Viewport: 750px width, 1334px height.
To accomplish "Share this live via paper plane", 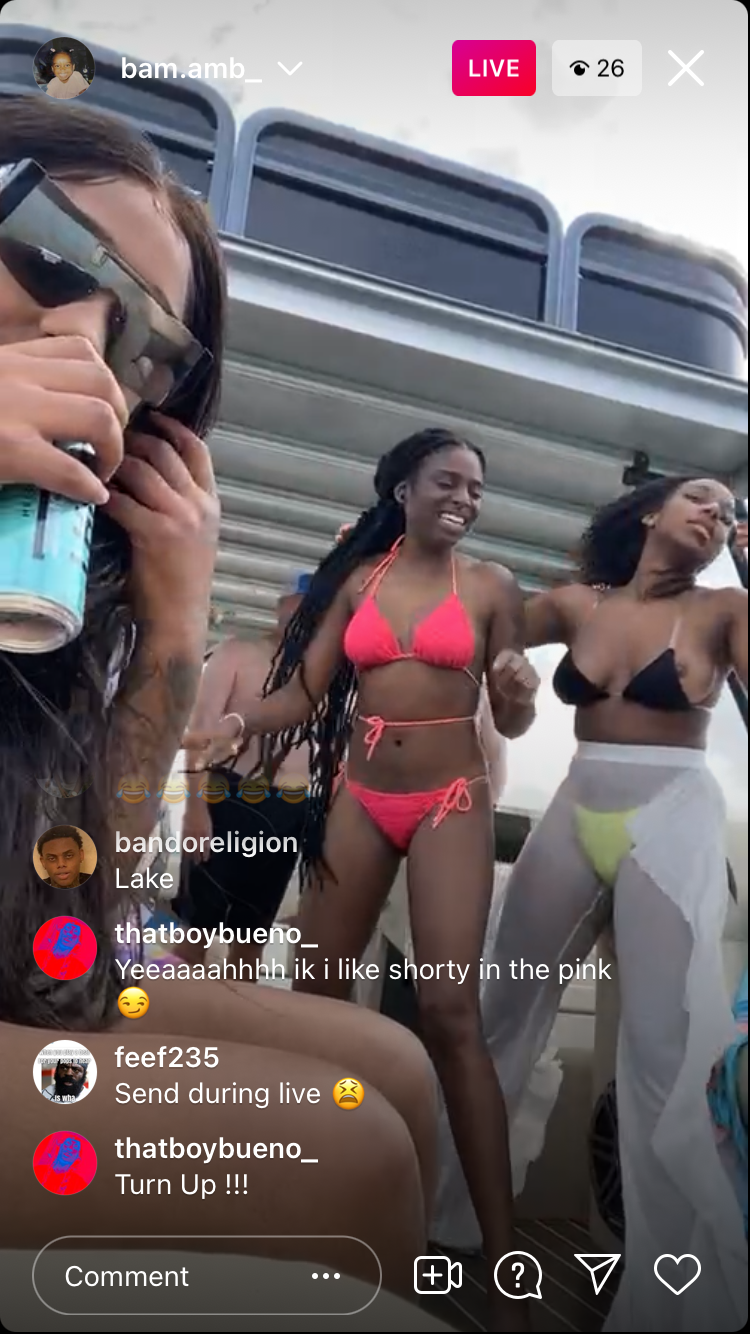I will coord(598,1274).
